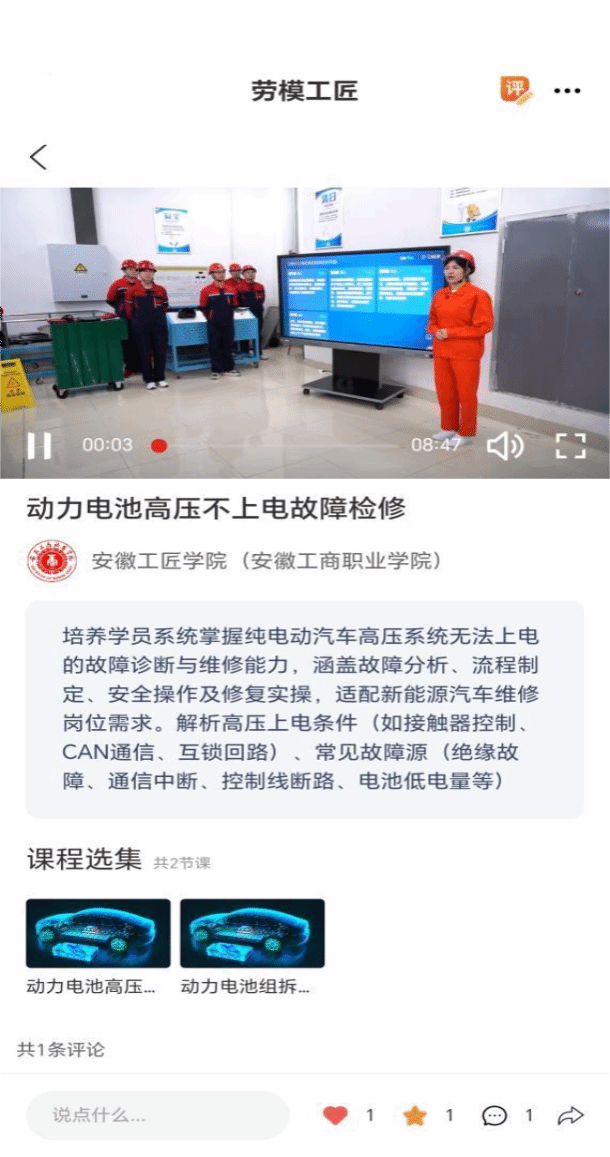
Task: Like this course with the heart
Action: click(336, 1115)
